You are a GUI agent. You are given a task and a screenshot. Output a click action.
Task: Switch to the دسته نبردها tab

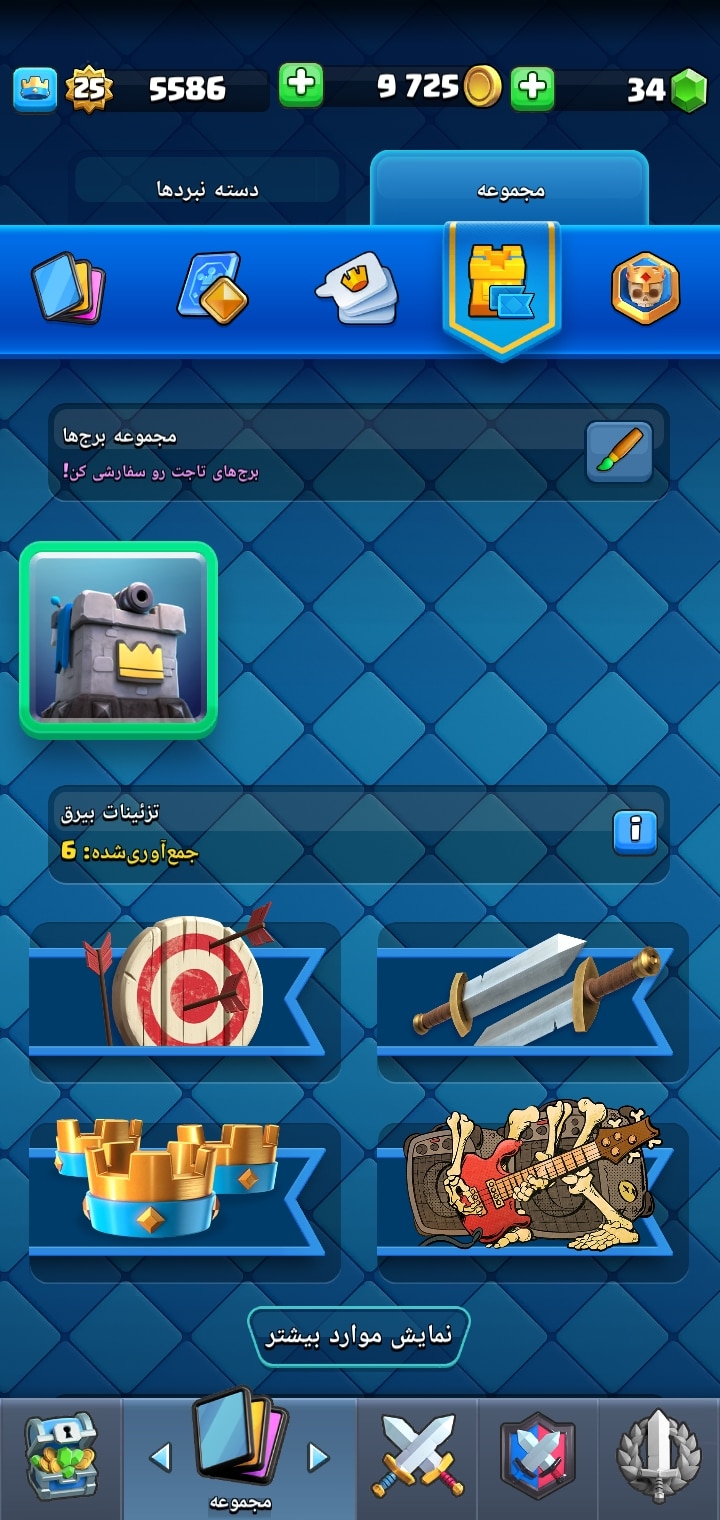208,189
